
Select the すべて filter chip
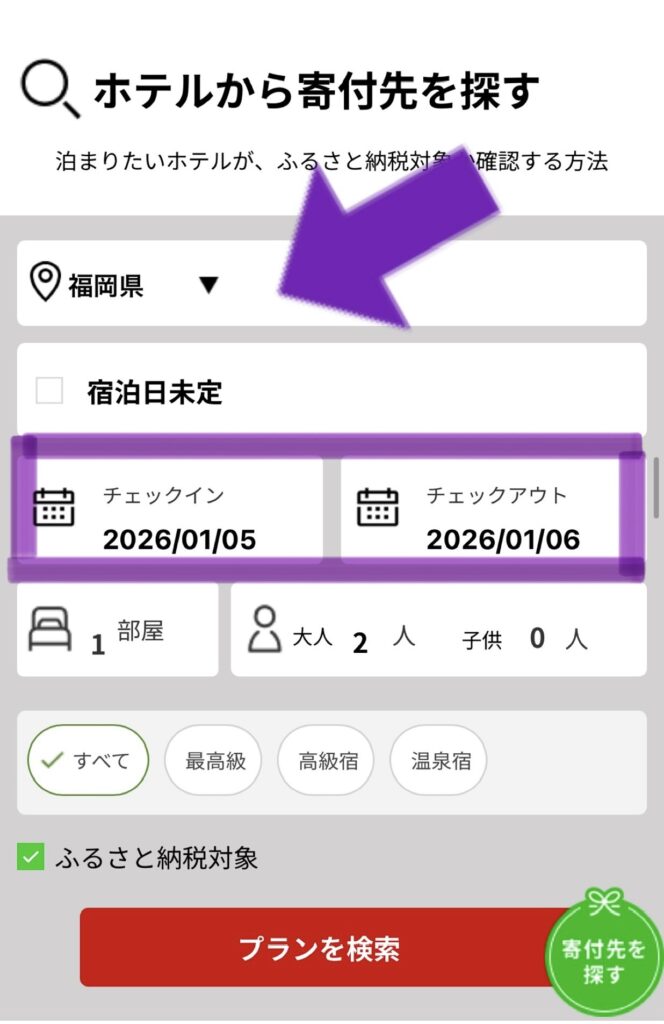pyautogui.click(x=88, y=760)
